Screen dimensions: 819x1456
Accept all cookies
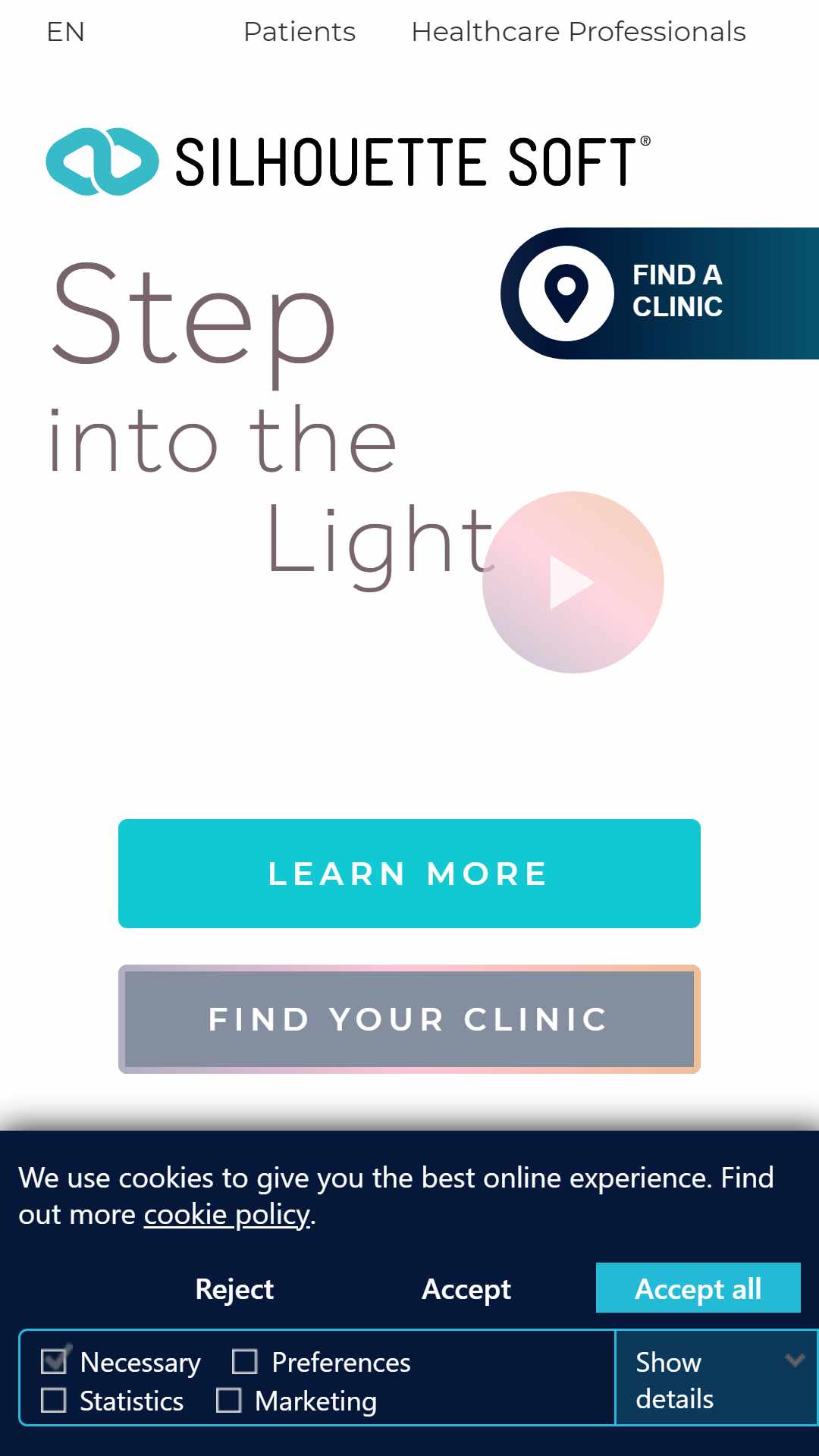tap(698, 1288)
